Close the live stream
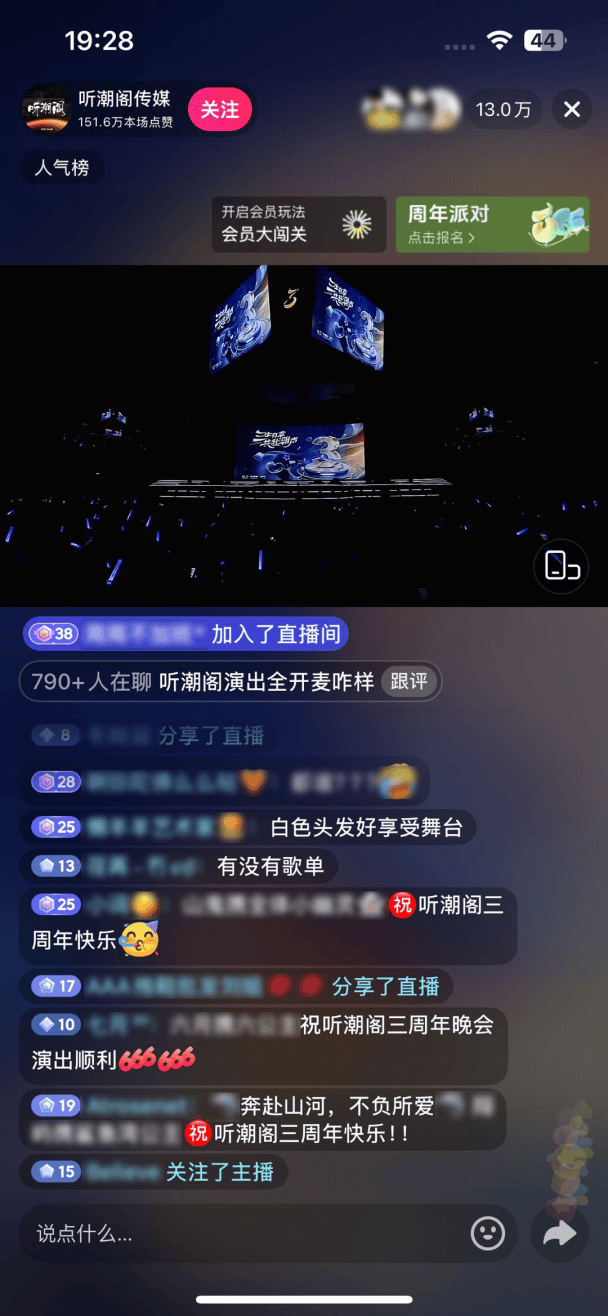The image size is (608, 1316). coord(572,109)
